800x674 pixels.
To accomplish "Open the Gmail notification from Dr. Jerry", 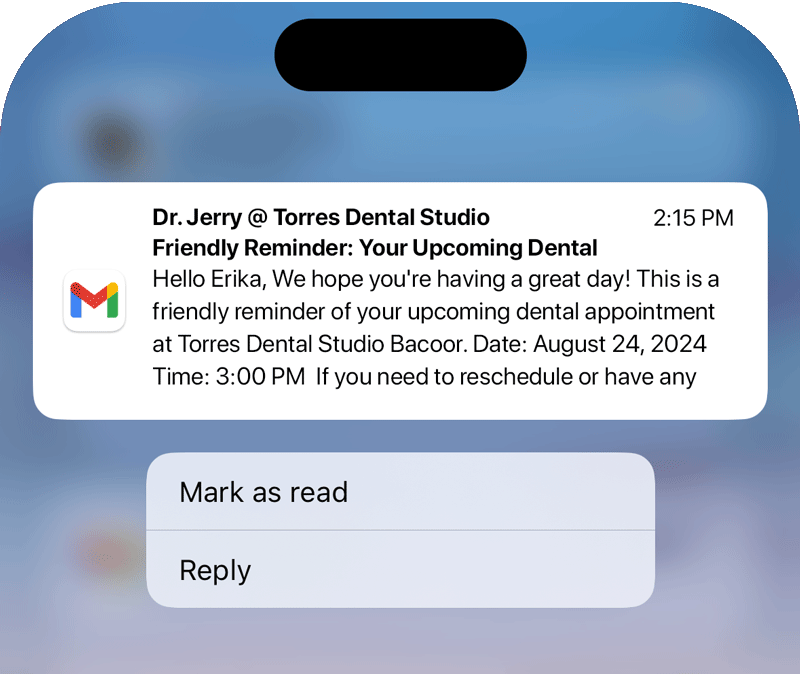I will click(400, 300).
